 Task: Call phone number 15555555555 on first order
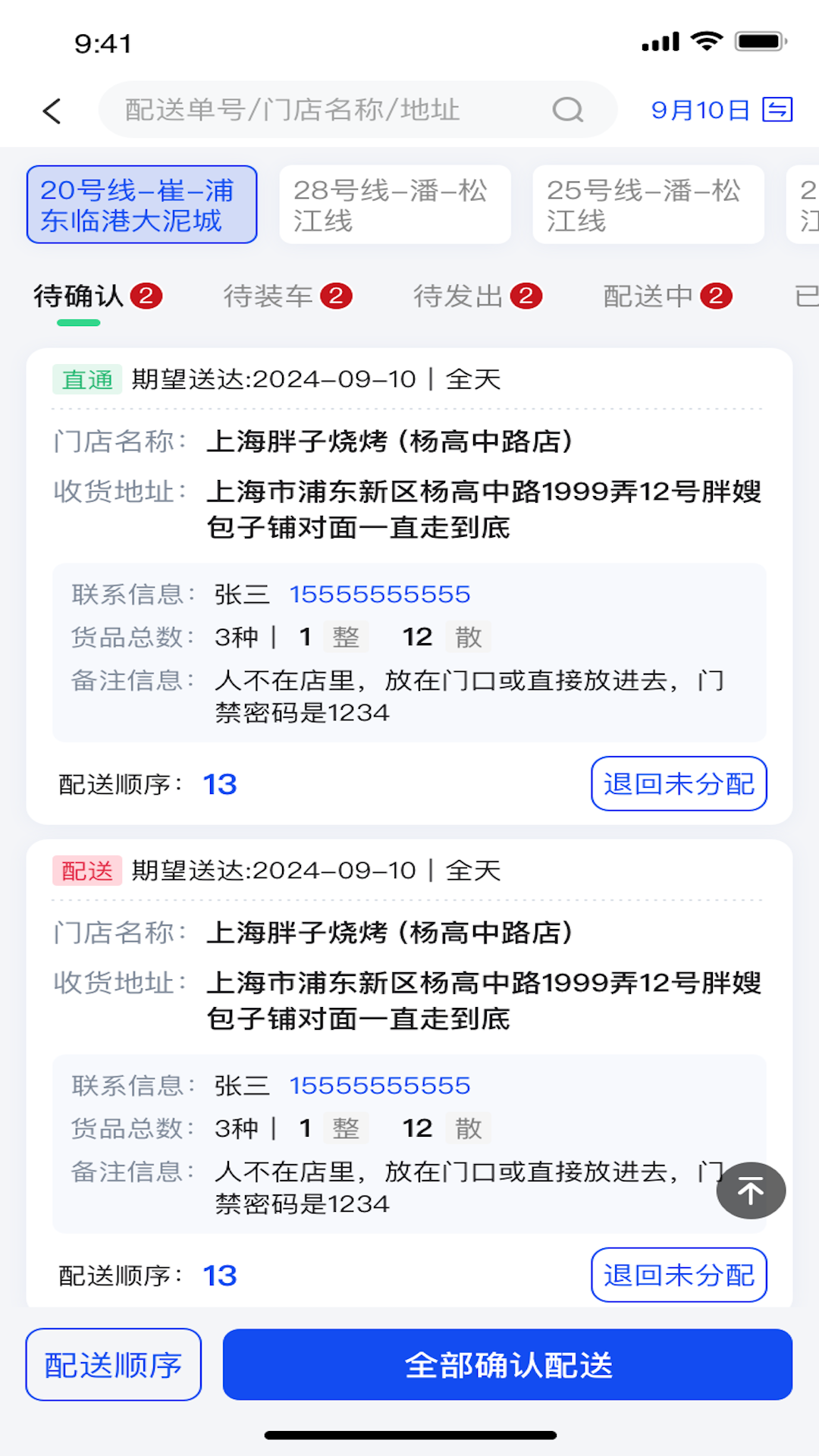380,594
